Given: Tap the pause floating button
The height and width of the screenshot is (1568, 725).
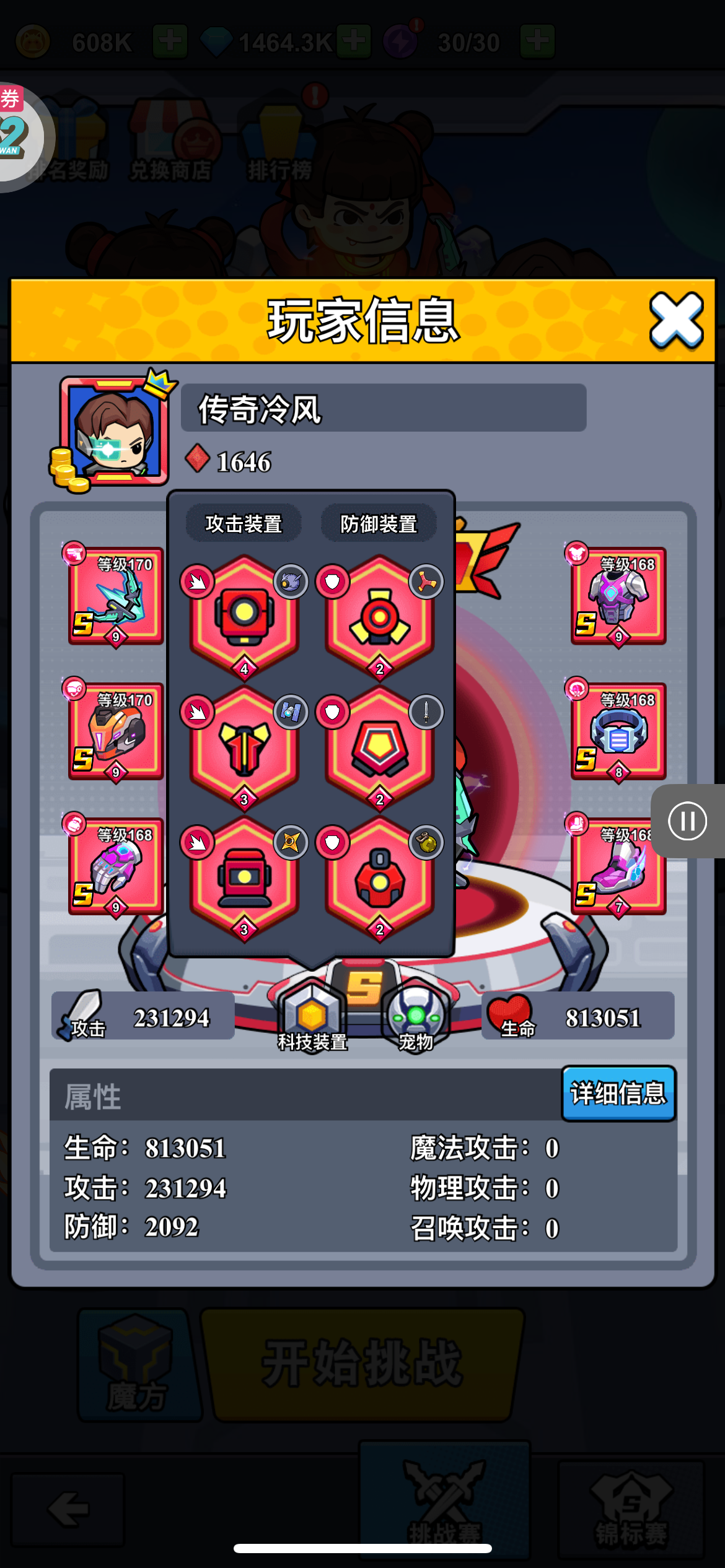Looking at the screenshot, I should click(687, 821).
